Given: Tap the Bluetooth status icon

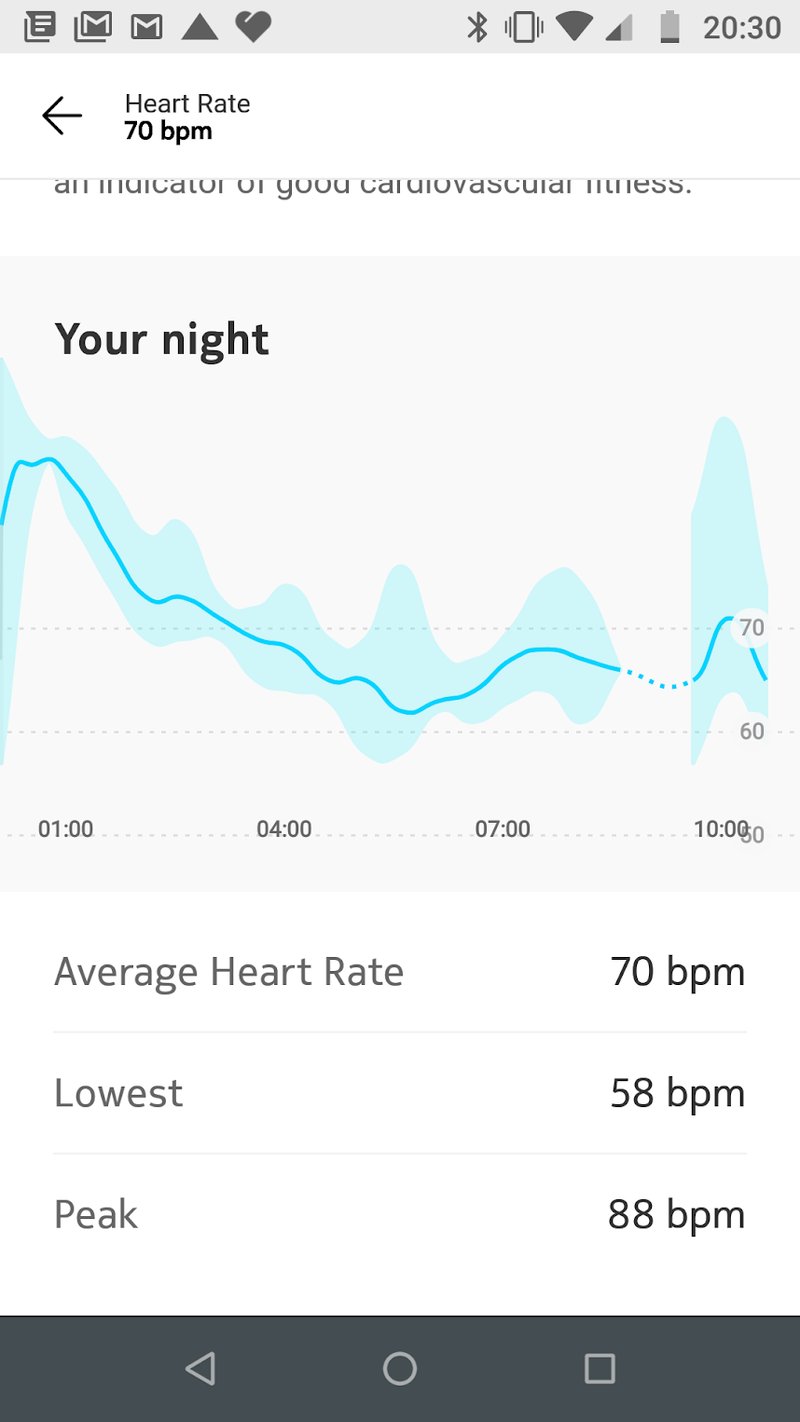Looking at the screenshot, I should click(478, 27).
